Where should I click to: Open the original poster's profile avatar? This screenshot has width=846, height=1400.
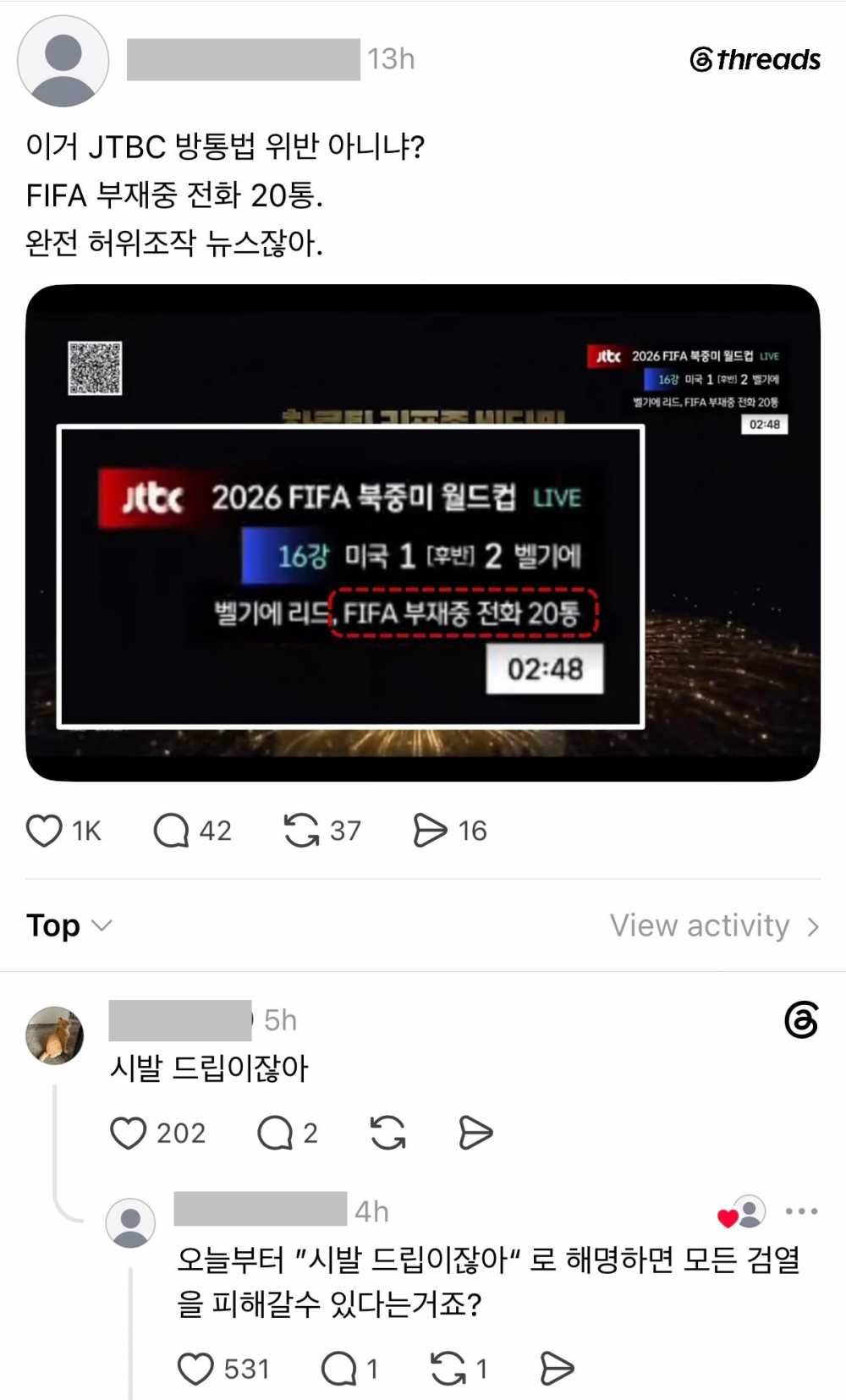[x=63, y=61]
